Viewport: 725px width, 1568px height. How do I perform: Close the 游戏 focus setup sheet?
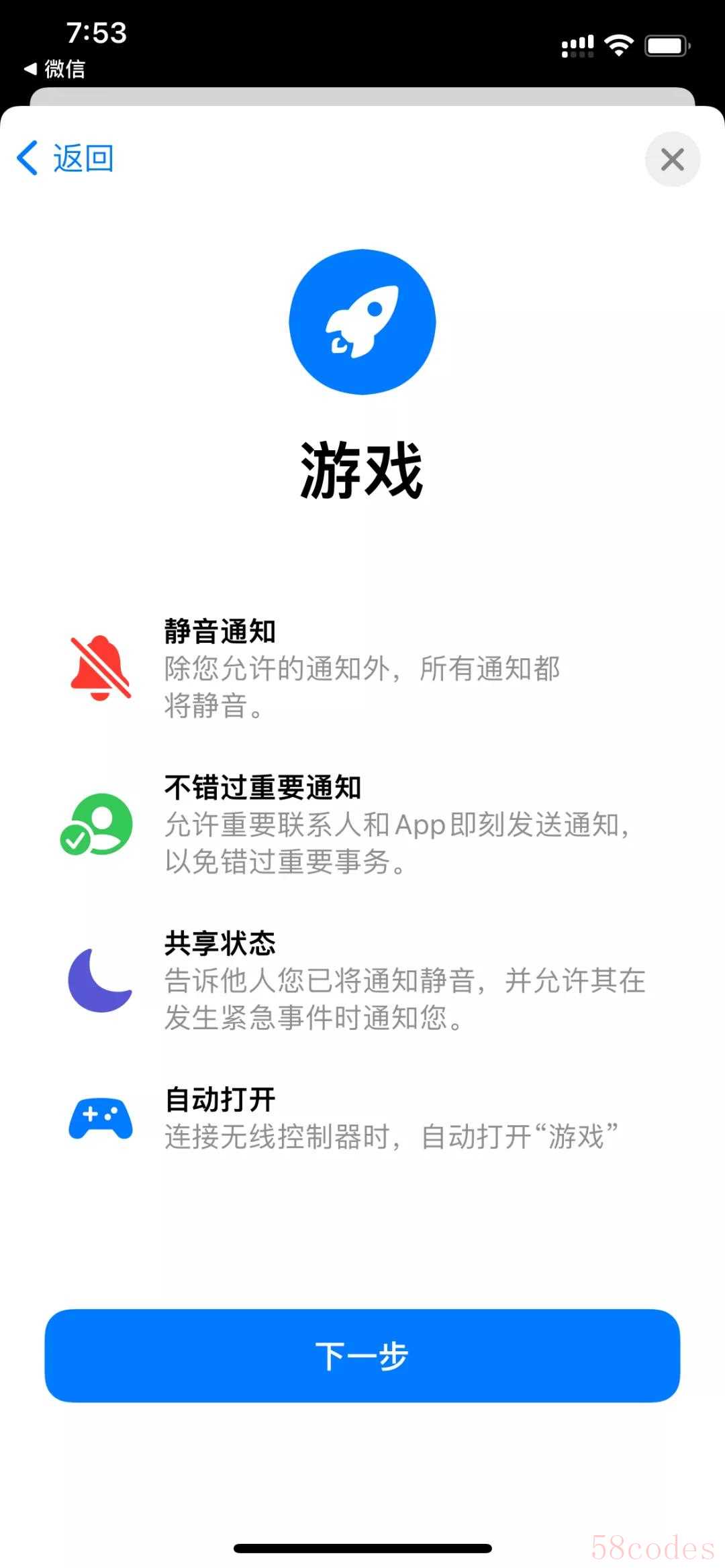coord(672,160)
